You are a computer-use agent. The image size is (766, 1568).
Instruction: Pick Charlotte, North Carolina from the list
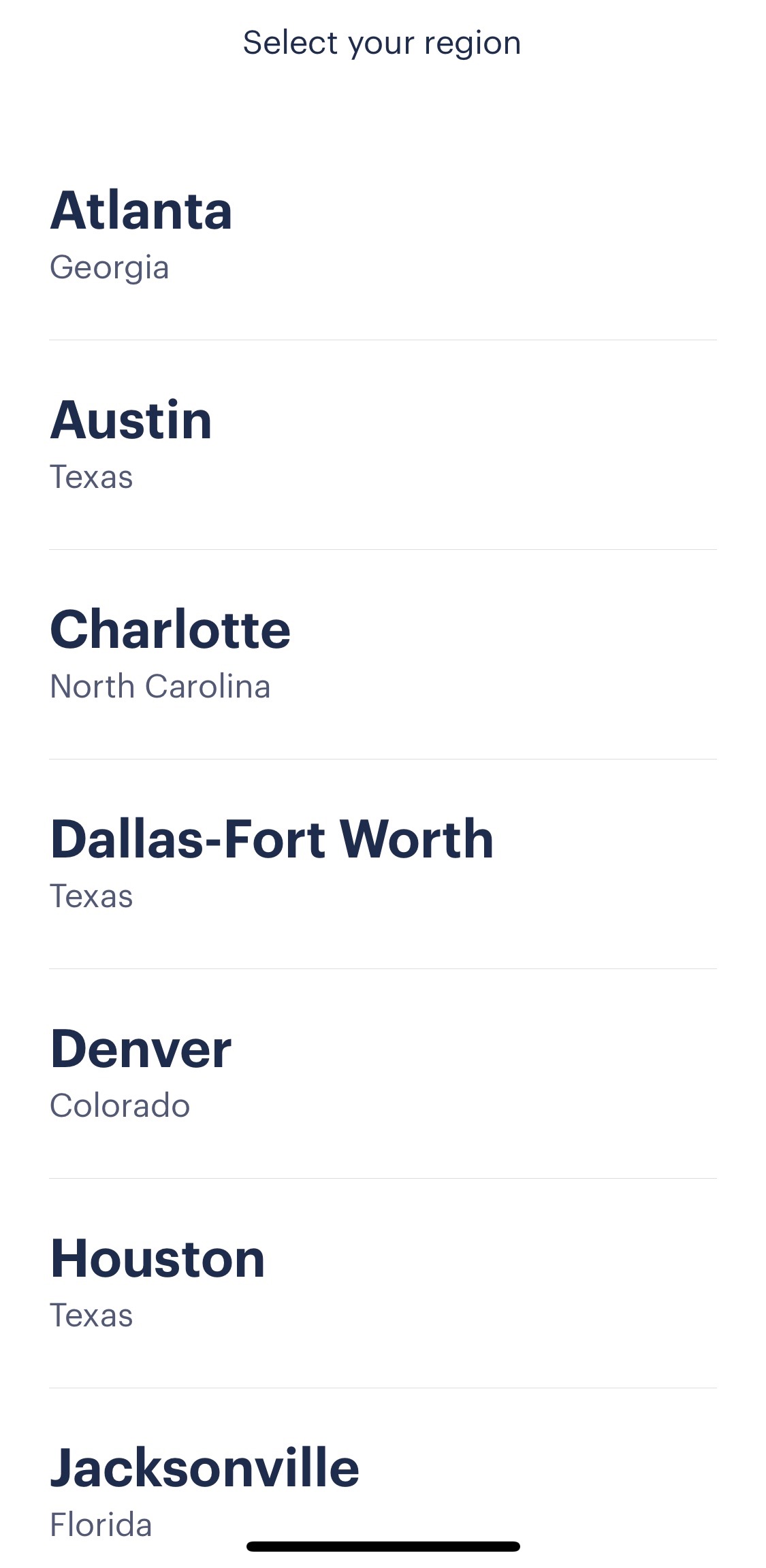[x=170, y=652]
